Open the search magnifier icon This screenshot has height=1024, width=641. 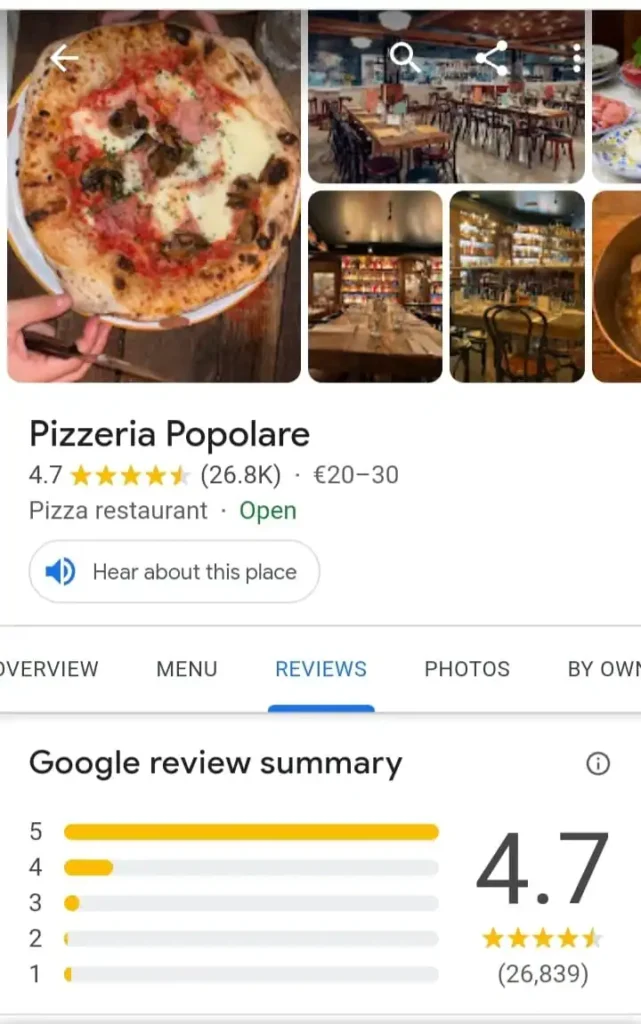(x=405, y=59)
